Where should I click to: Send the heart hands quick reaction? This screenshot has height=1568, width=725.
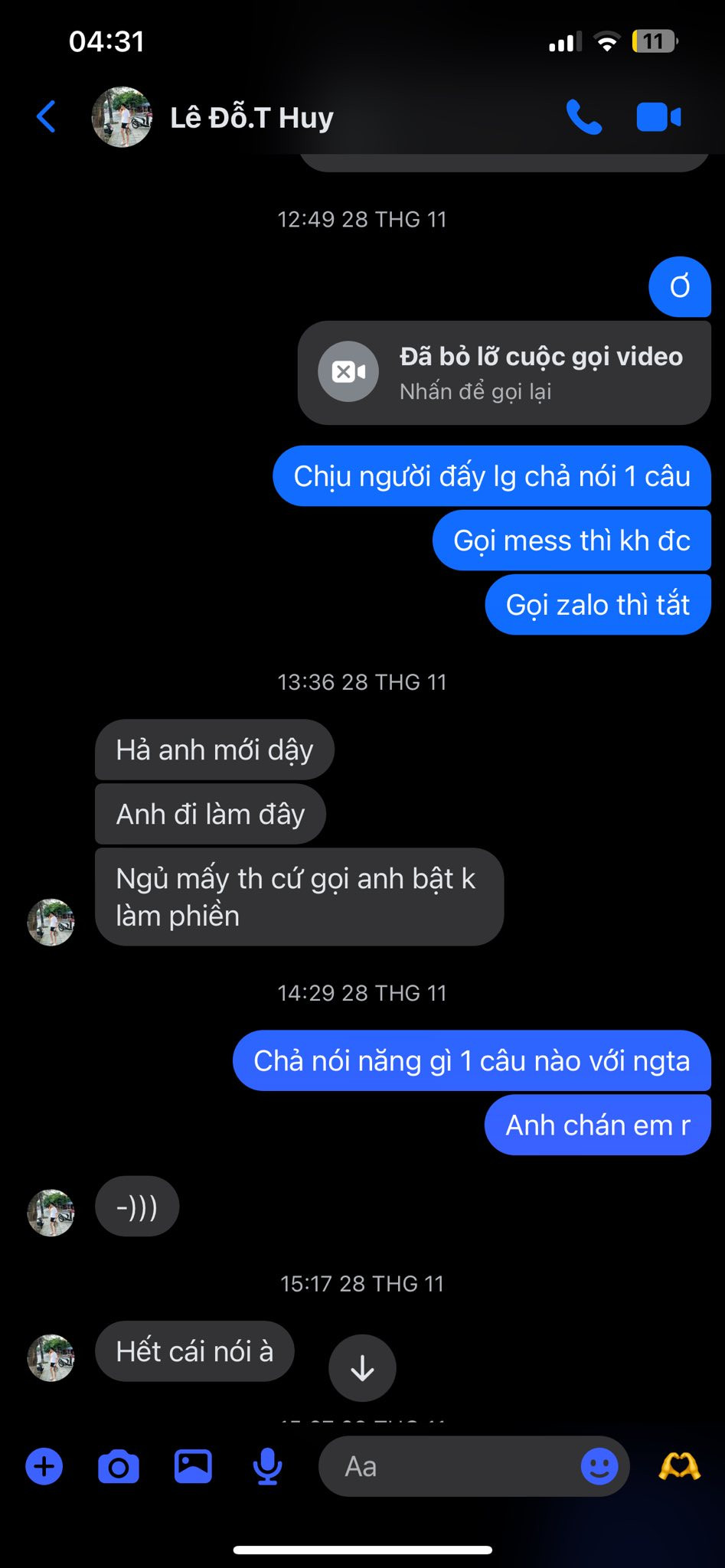[679, 1466]
